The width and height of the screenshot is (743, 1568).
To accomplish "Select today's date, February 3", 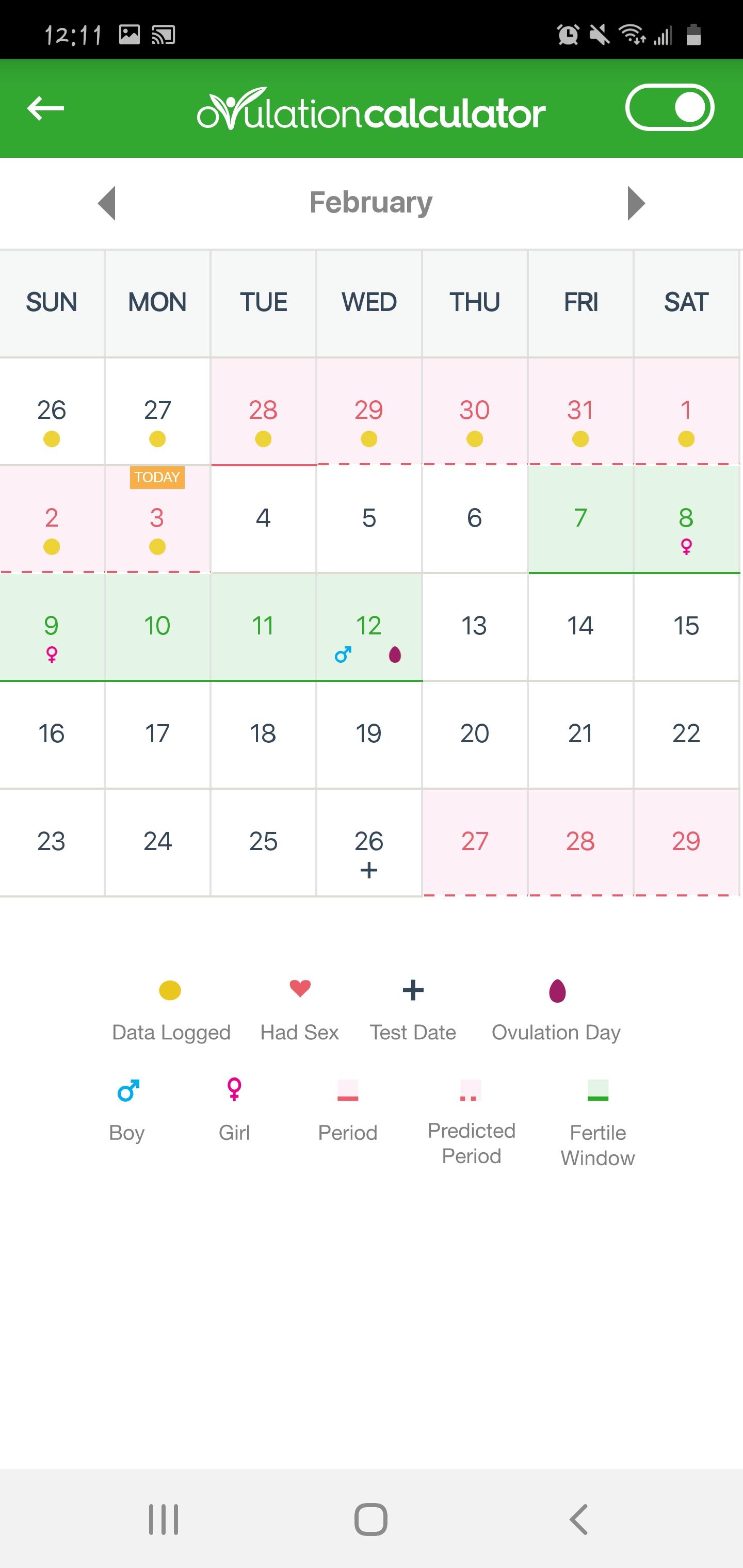I will click(x=157, y=519).
